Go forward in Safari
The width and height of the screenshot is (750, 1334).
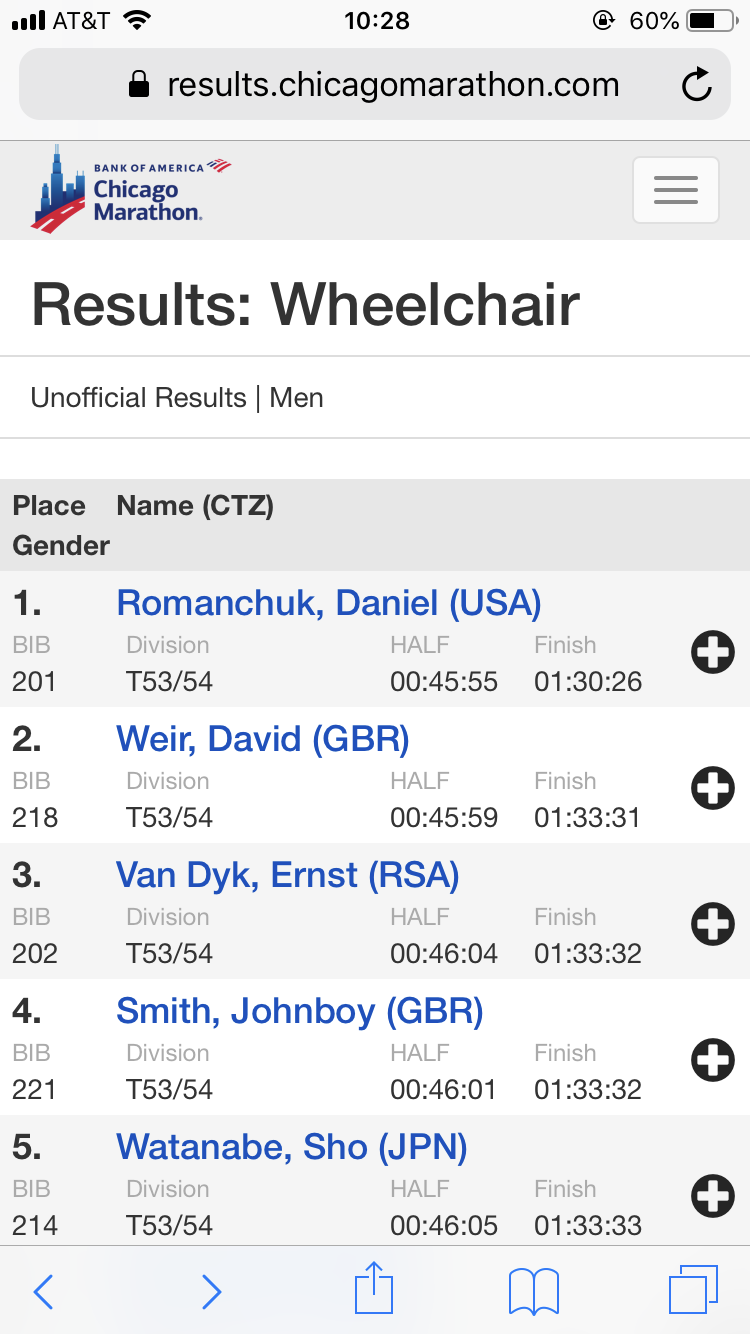[211, 1291]
